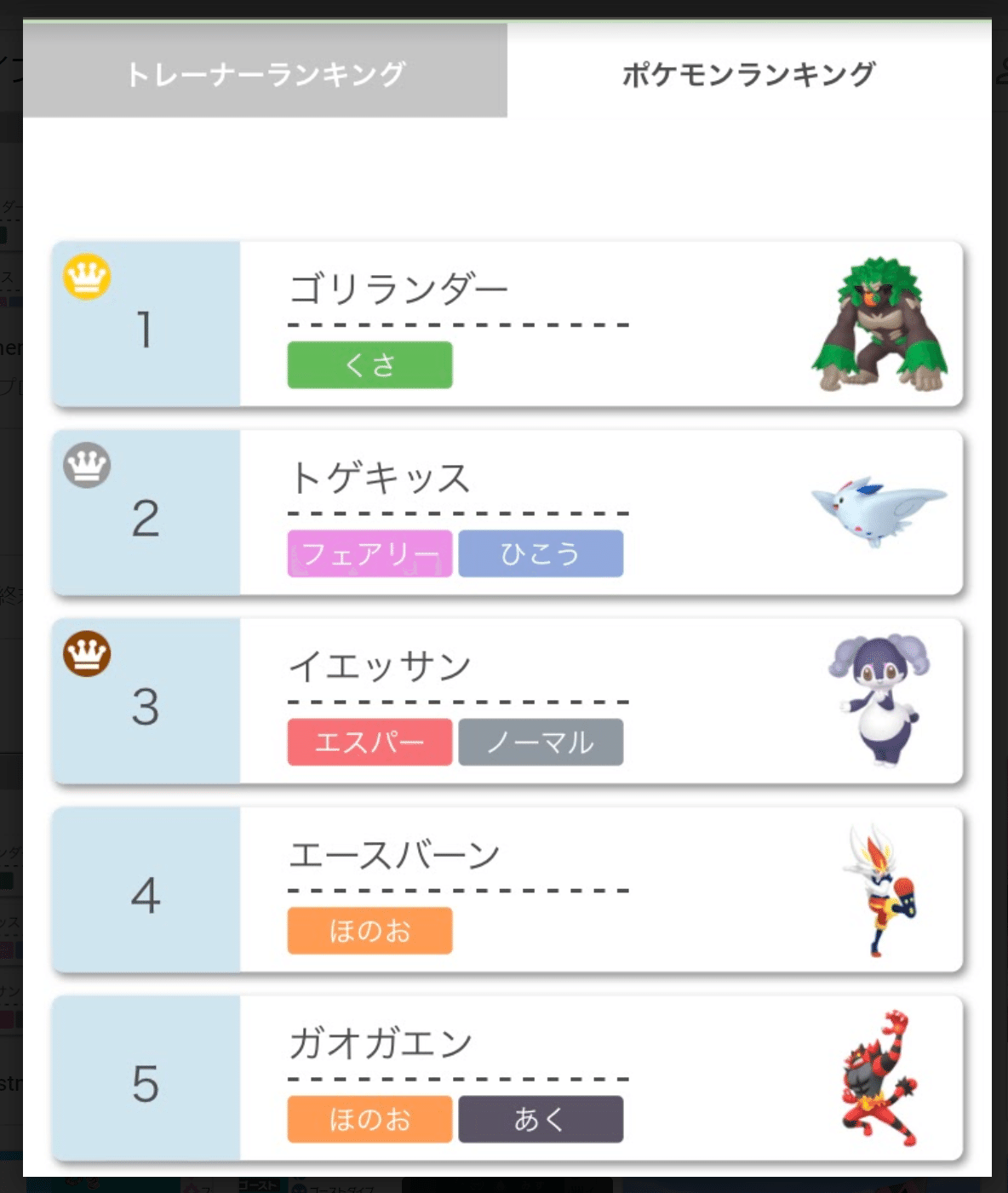Image resolution: width=1008 pixels, height=1193 pixels.
Task: Open the rank 1 ゴリランダー card
Action: (507, 324)
